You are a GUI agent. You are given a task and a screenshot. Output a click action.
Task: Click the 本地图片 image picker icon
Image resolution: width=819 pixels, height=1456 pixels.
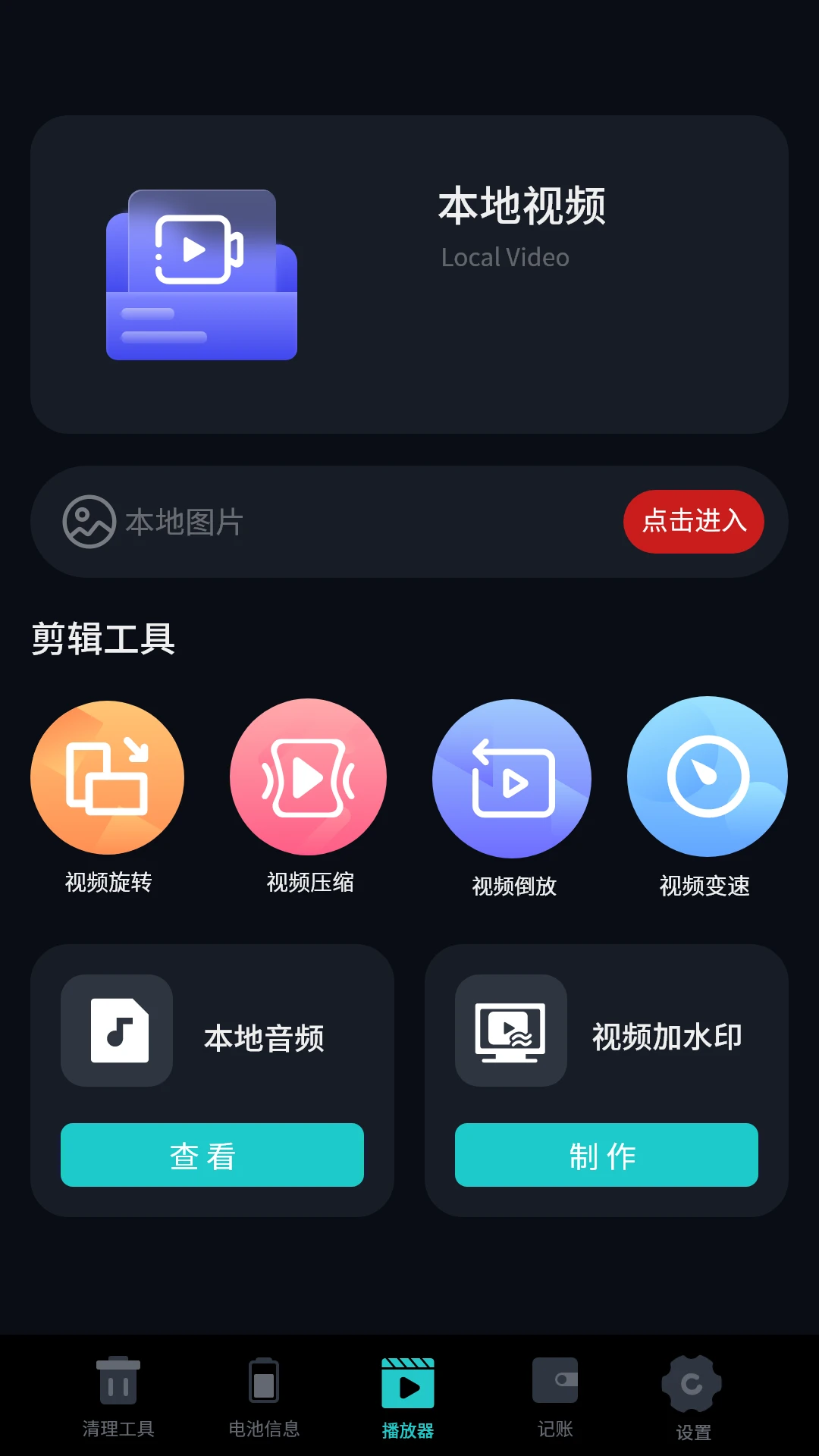coord(89,521)
